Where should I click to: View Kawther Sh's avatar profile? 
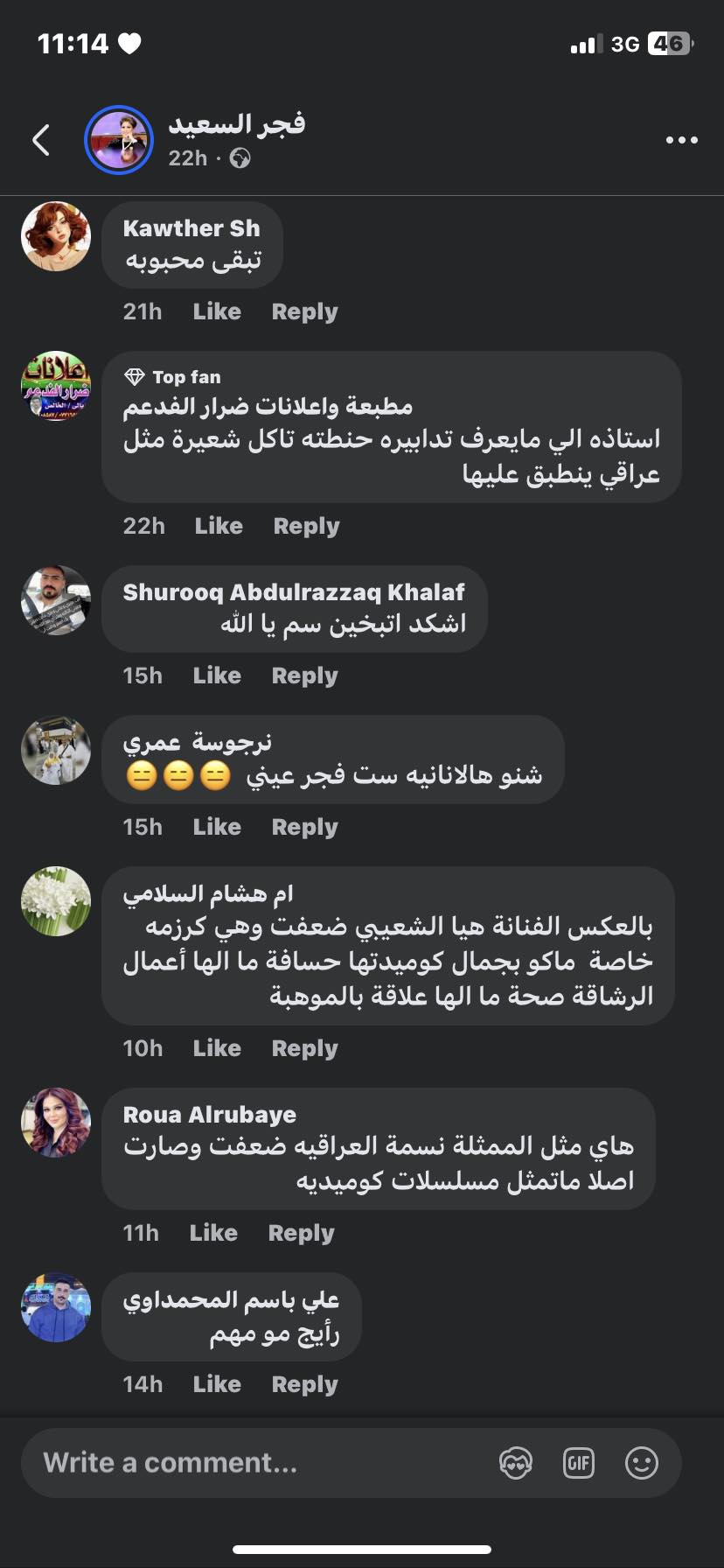(x=56, y=236)
